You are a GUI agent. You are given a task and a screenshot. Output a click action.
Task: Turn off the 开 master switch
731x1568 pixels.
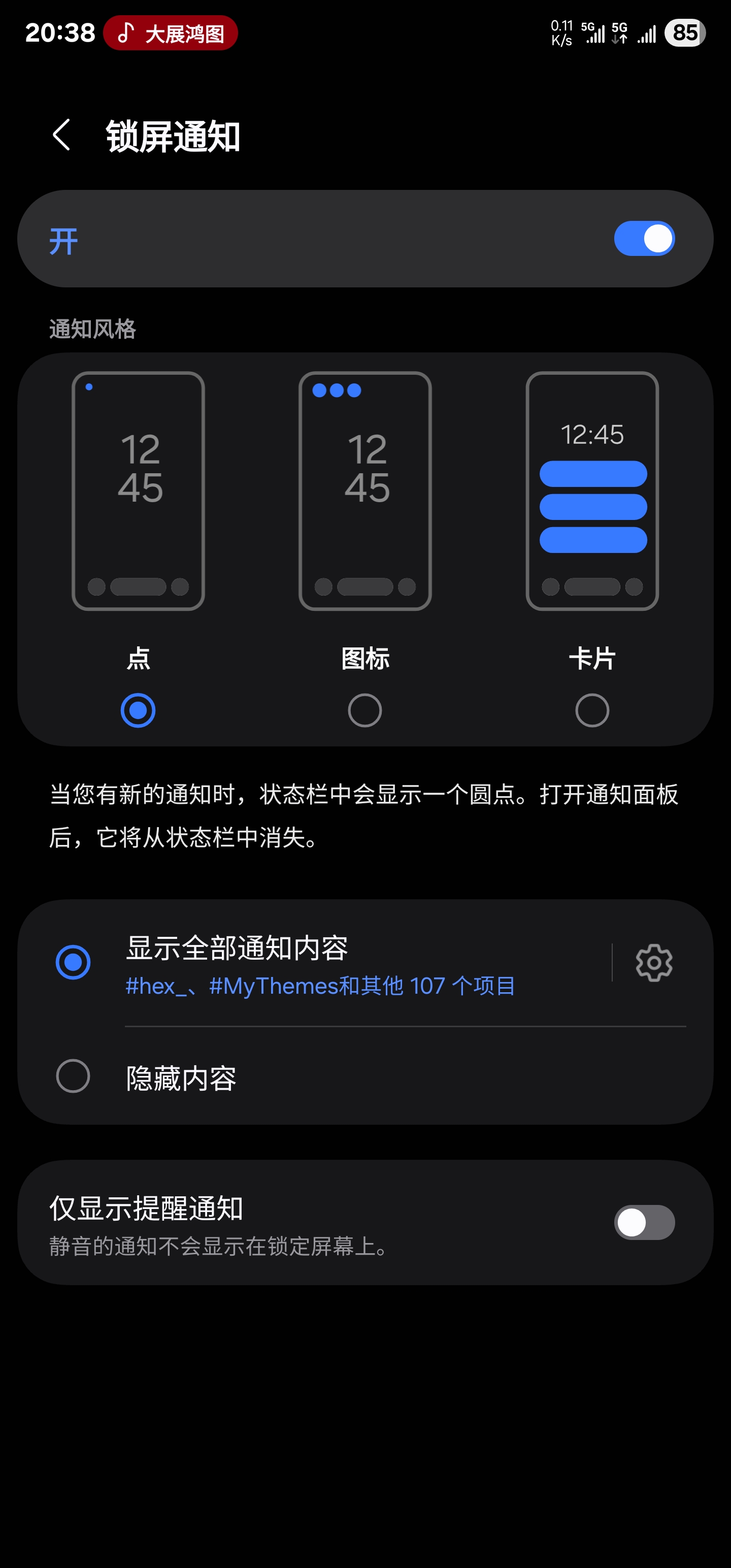(643, 239)
